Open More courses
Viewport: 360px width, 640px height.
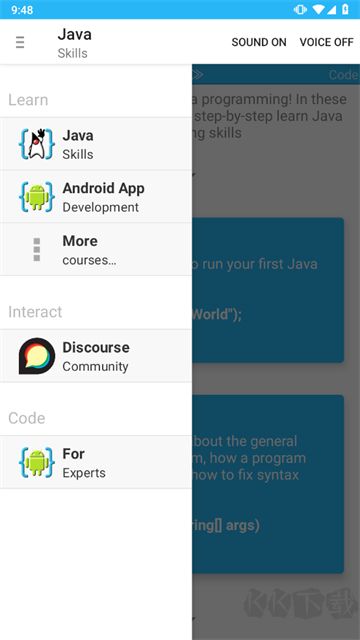(x=96, y=249)
